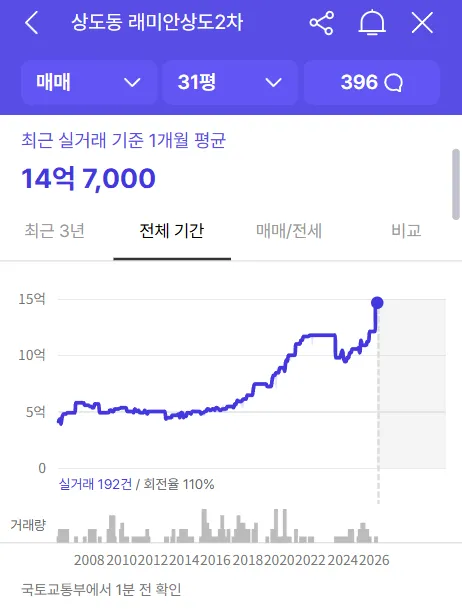
Task: Expand the 31평 size dropdown
Action: (230, 82)
